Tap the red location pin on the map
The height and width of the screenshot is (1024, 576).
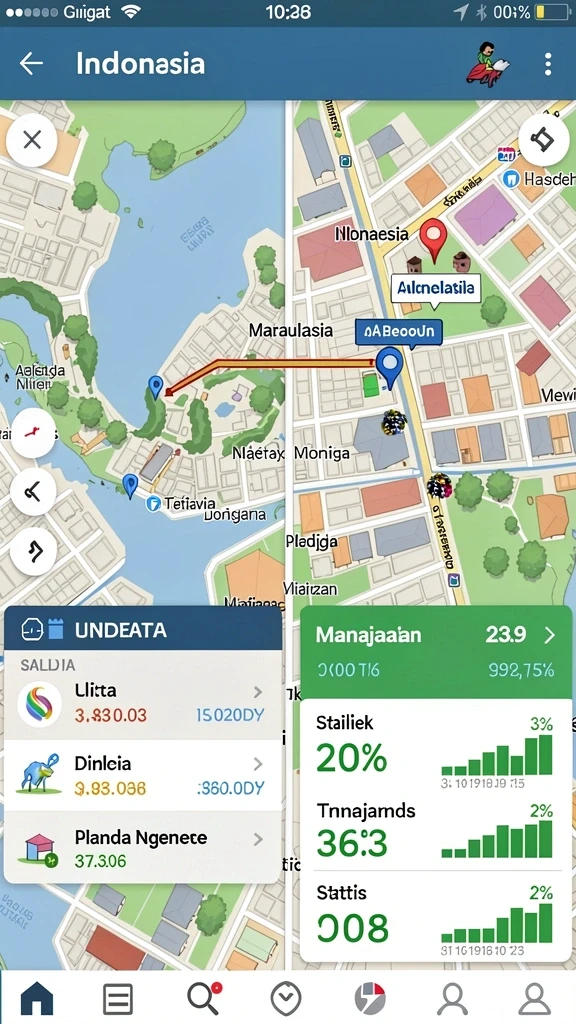432,240
